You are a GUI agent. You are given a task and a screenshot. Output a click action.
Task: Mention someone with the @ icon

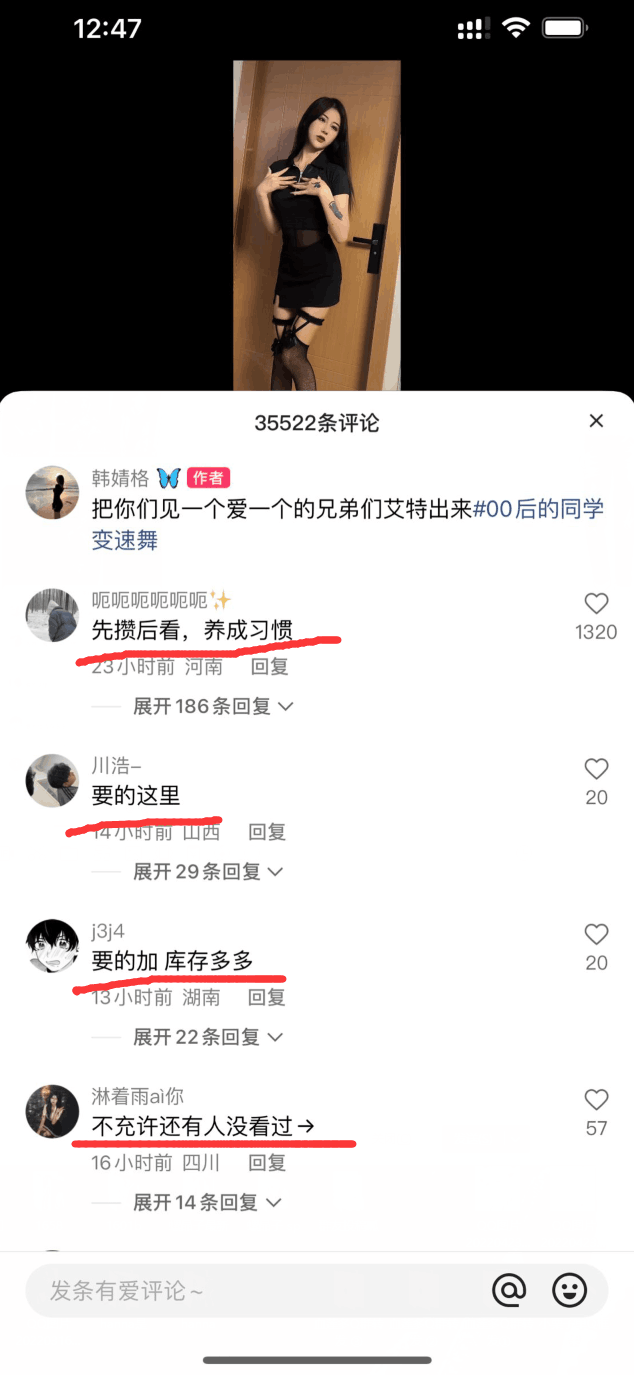[x=509, y=1291]
